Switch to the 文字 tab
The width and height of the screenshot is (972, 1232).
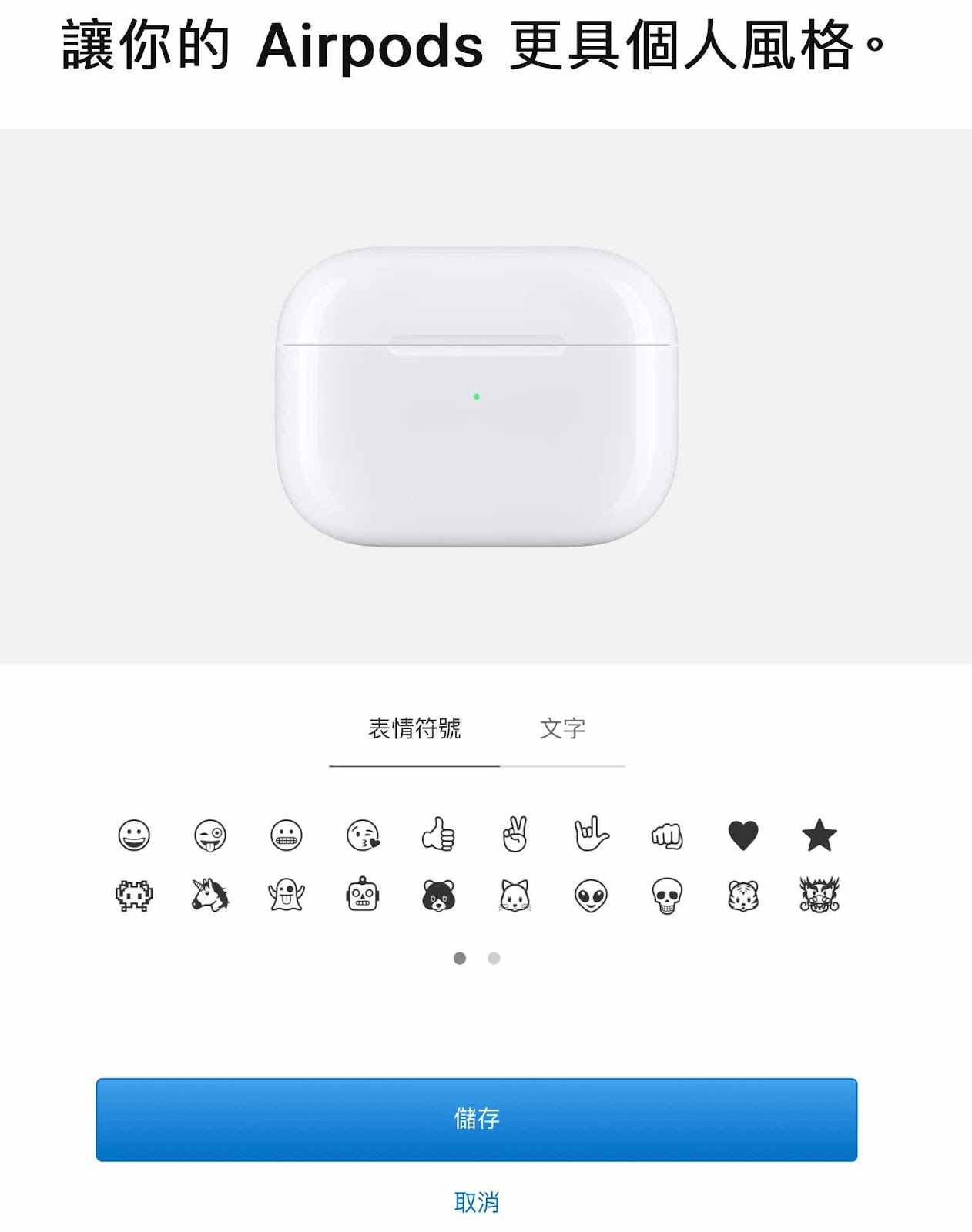[x=562, y=728]
